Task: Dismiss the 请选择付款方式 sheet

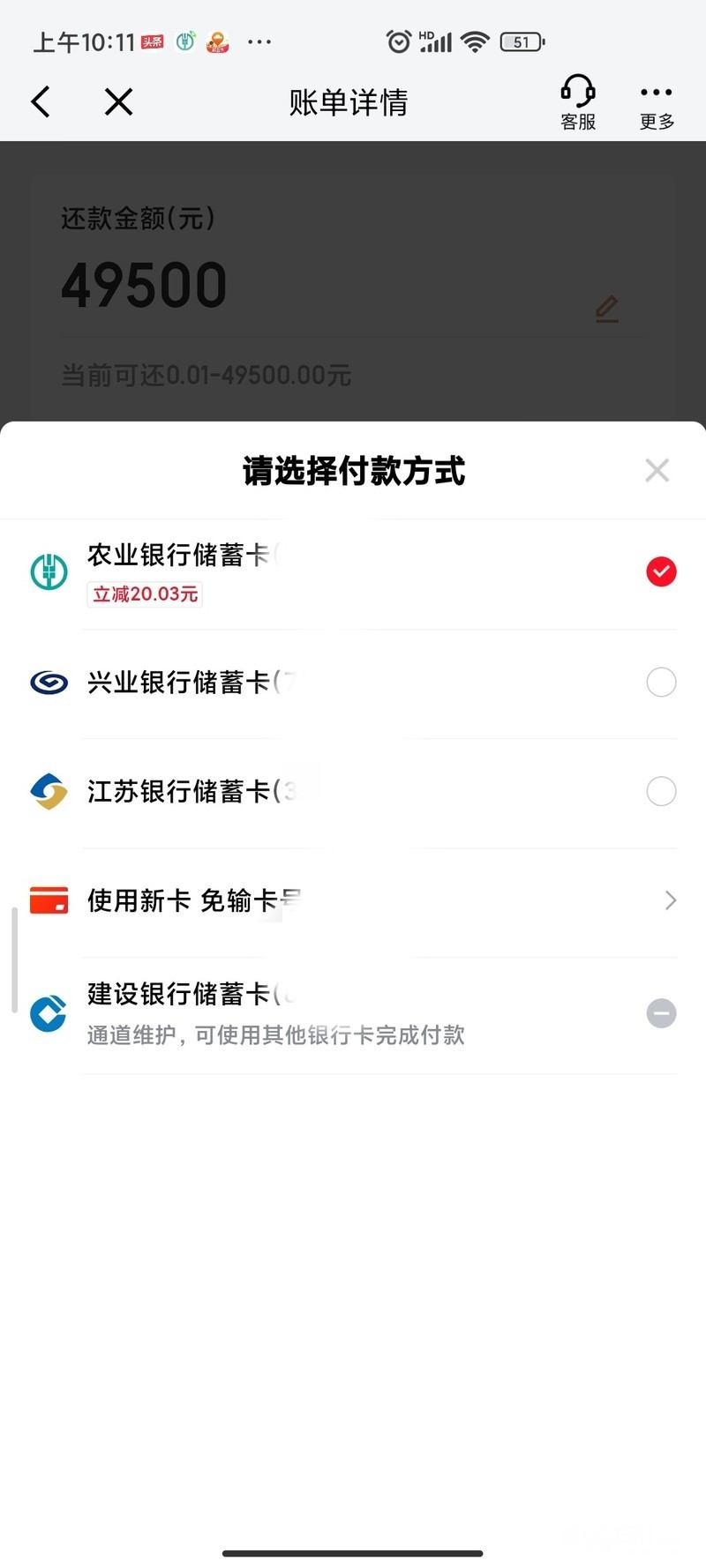Action: [657, 470]
